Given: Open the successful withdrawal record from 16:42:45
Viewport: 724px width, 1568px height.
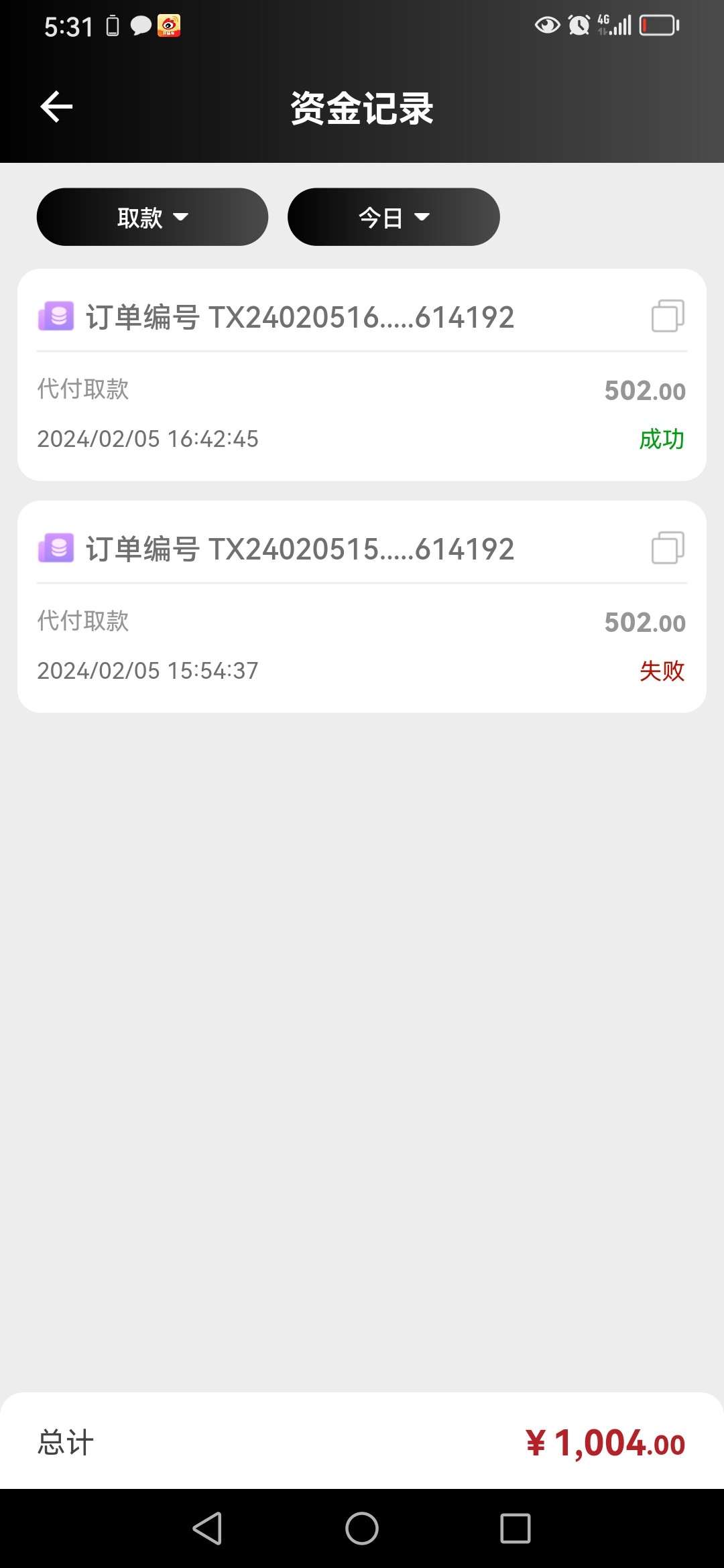Looking at the screenshot, I should point(362,412).
